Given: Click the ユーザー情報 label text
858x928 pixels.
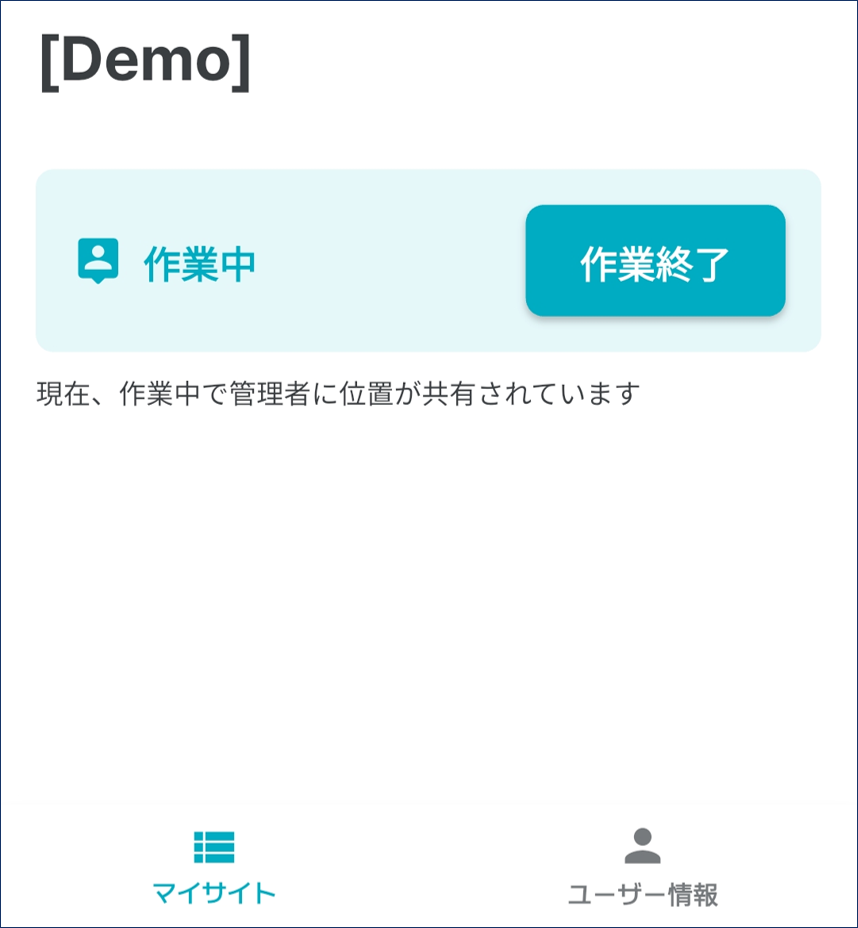Looking at the screenshot, I should 643,894.
